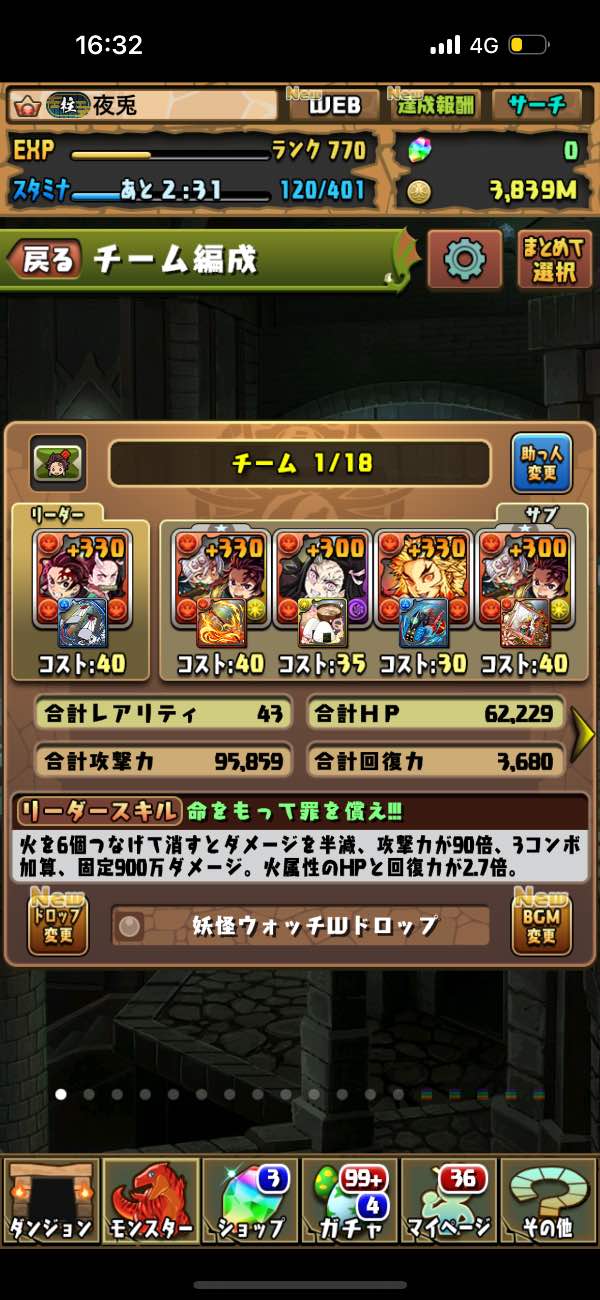600x1300 pixels.
Task: Switch to the ダンジョン tab
Action: (50, 1200)
